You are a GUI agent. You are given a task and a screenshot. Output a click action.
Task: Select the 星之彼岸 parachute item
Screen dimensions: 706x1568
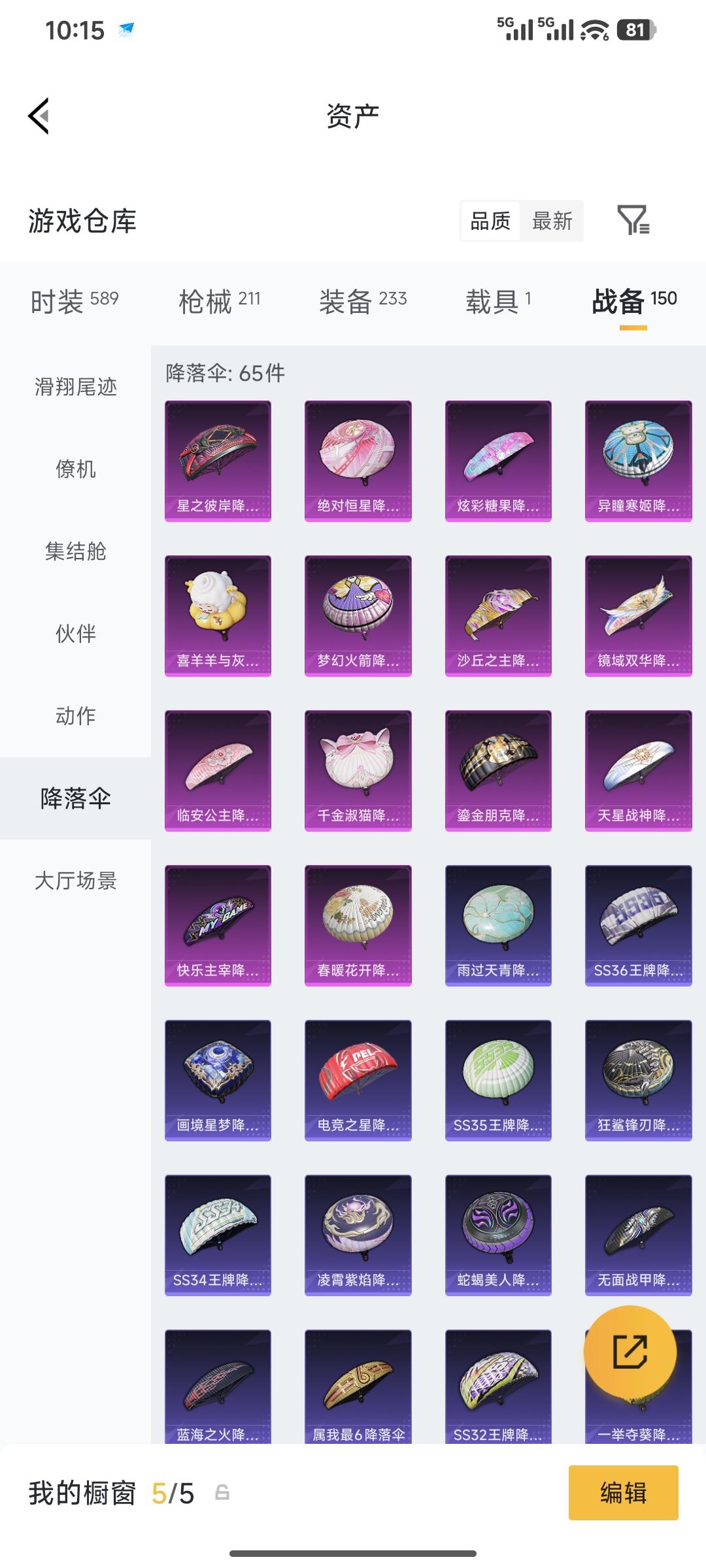click(x=218, y=459)
